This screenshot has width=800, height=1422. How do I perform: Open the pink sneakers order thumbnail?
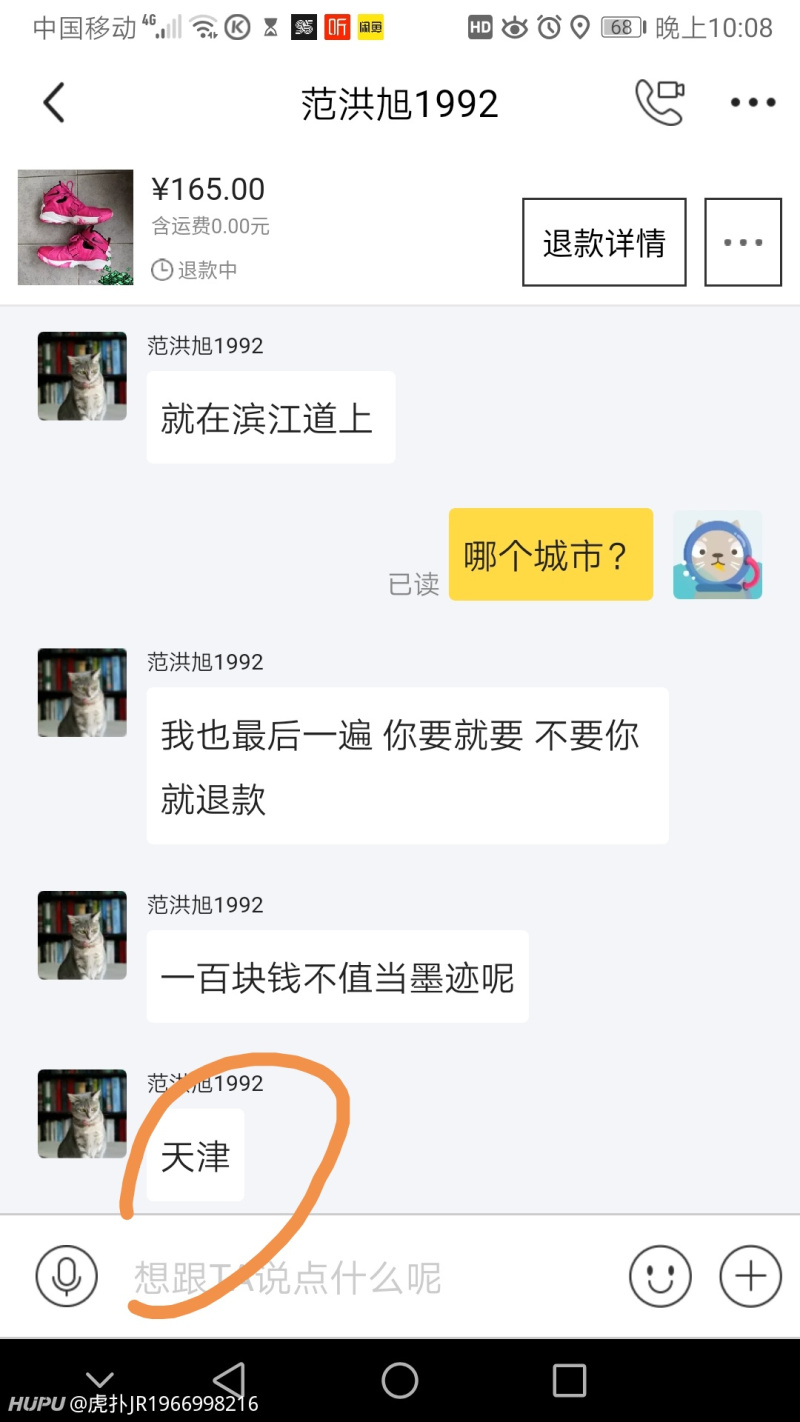[76, 227]
